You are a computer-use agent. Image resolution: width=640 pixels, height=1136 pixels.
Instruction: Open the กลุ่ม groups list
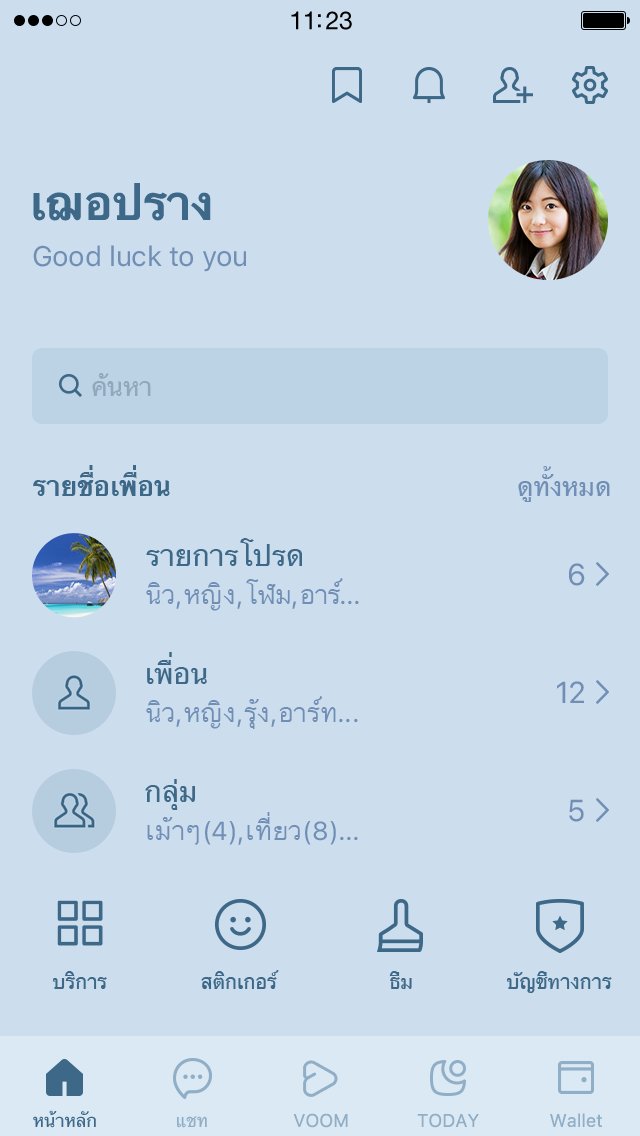click(320, 811)
